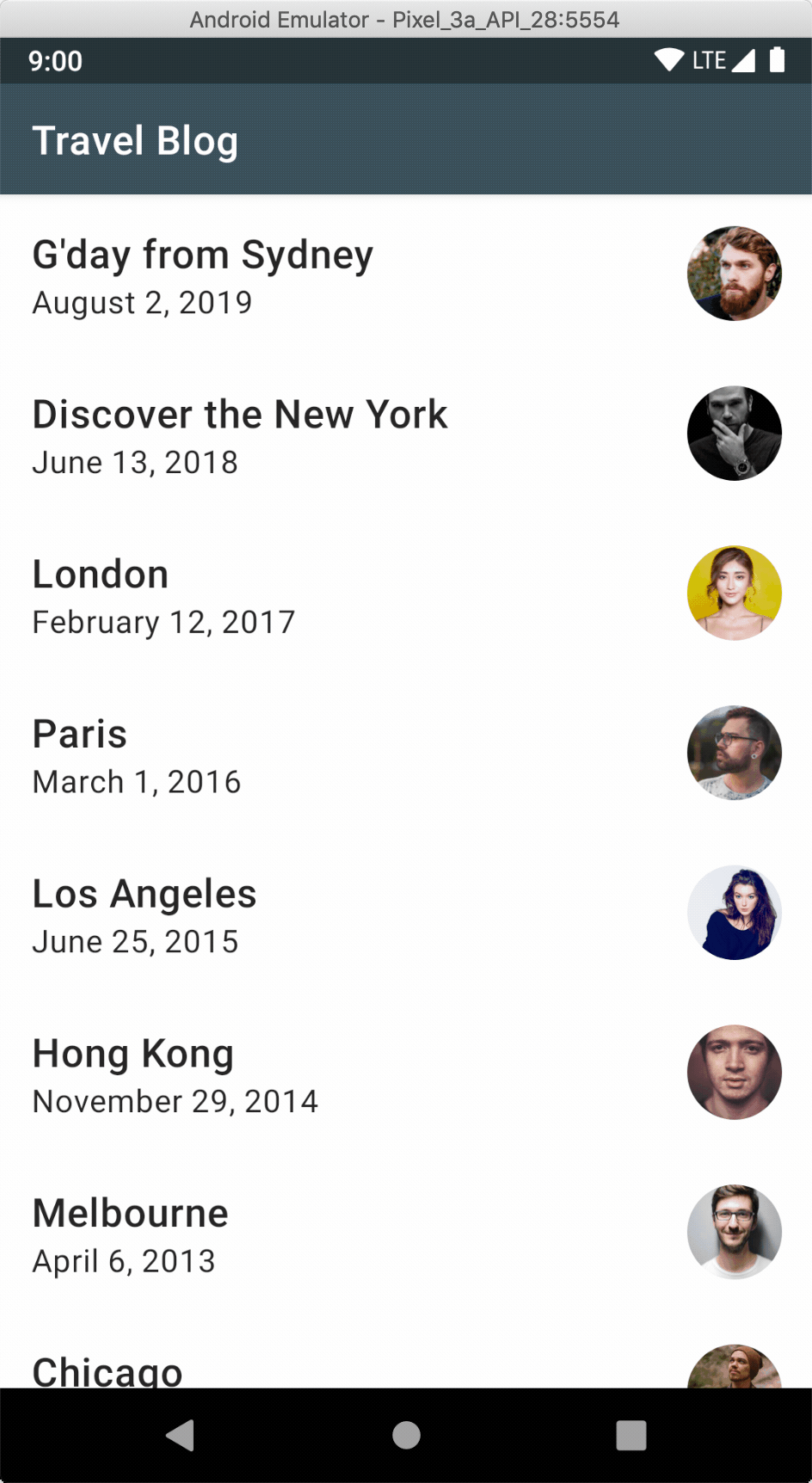Show recent apps
The width and height of the screenshot is (812, 1483).
pyautogui.click(x=631, y=1435)
